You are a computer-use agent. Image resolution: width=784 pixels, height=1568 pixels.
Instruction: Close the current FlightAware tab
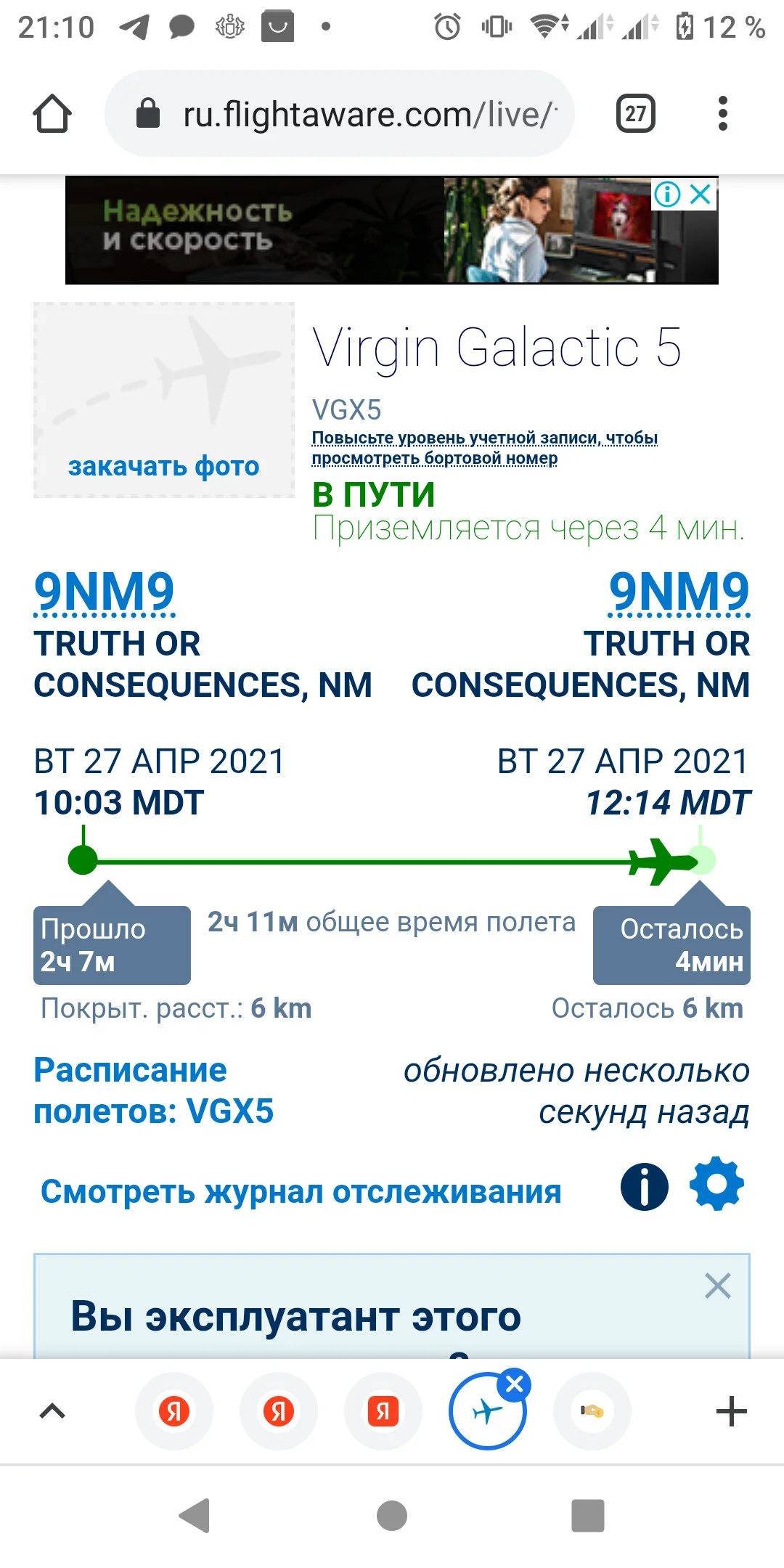click(515, 1384)
